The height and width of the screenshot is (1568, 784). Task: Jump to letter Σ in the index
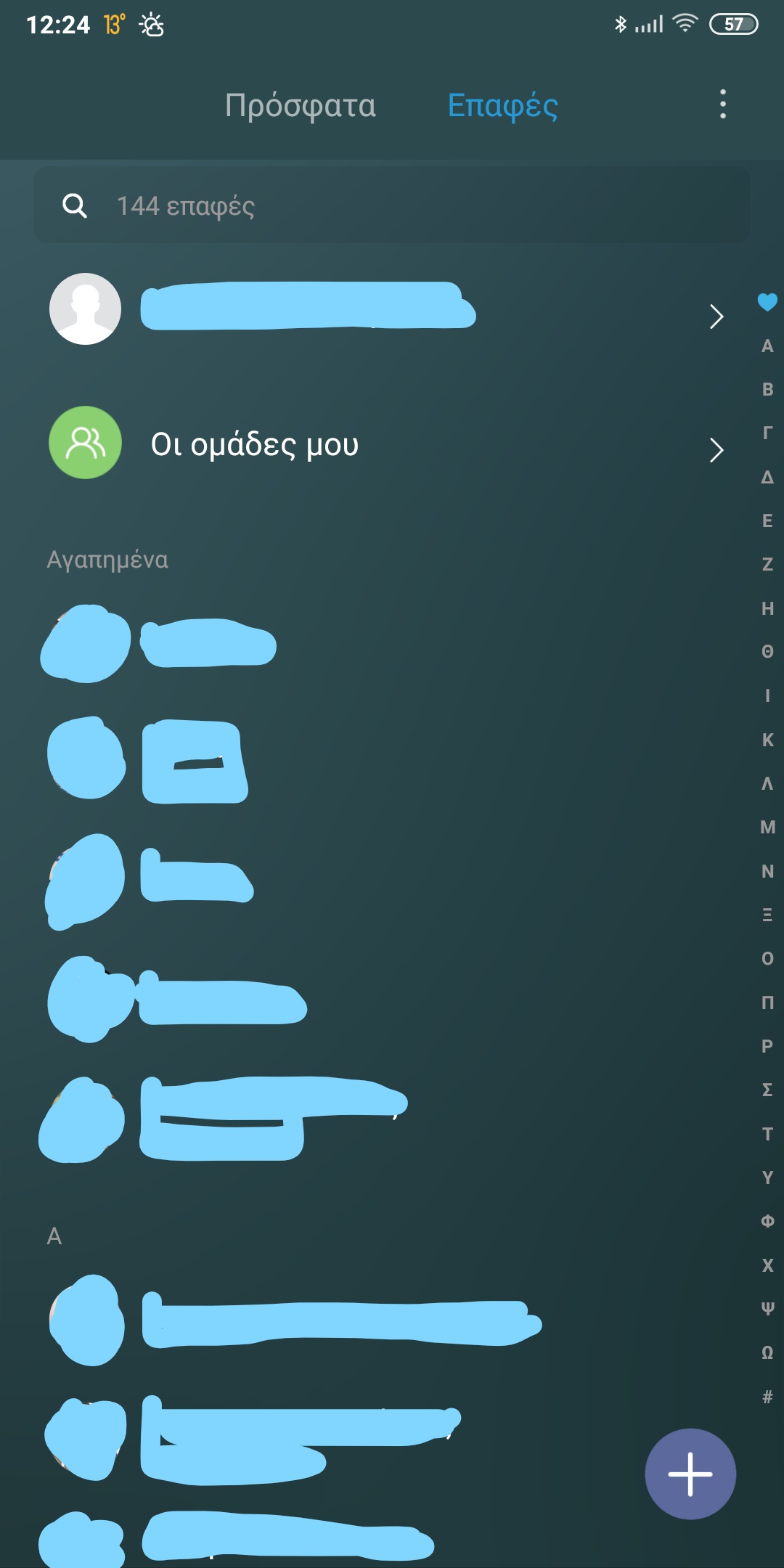(767, 1090)
